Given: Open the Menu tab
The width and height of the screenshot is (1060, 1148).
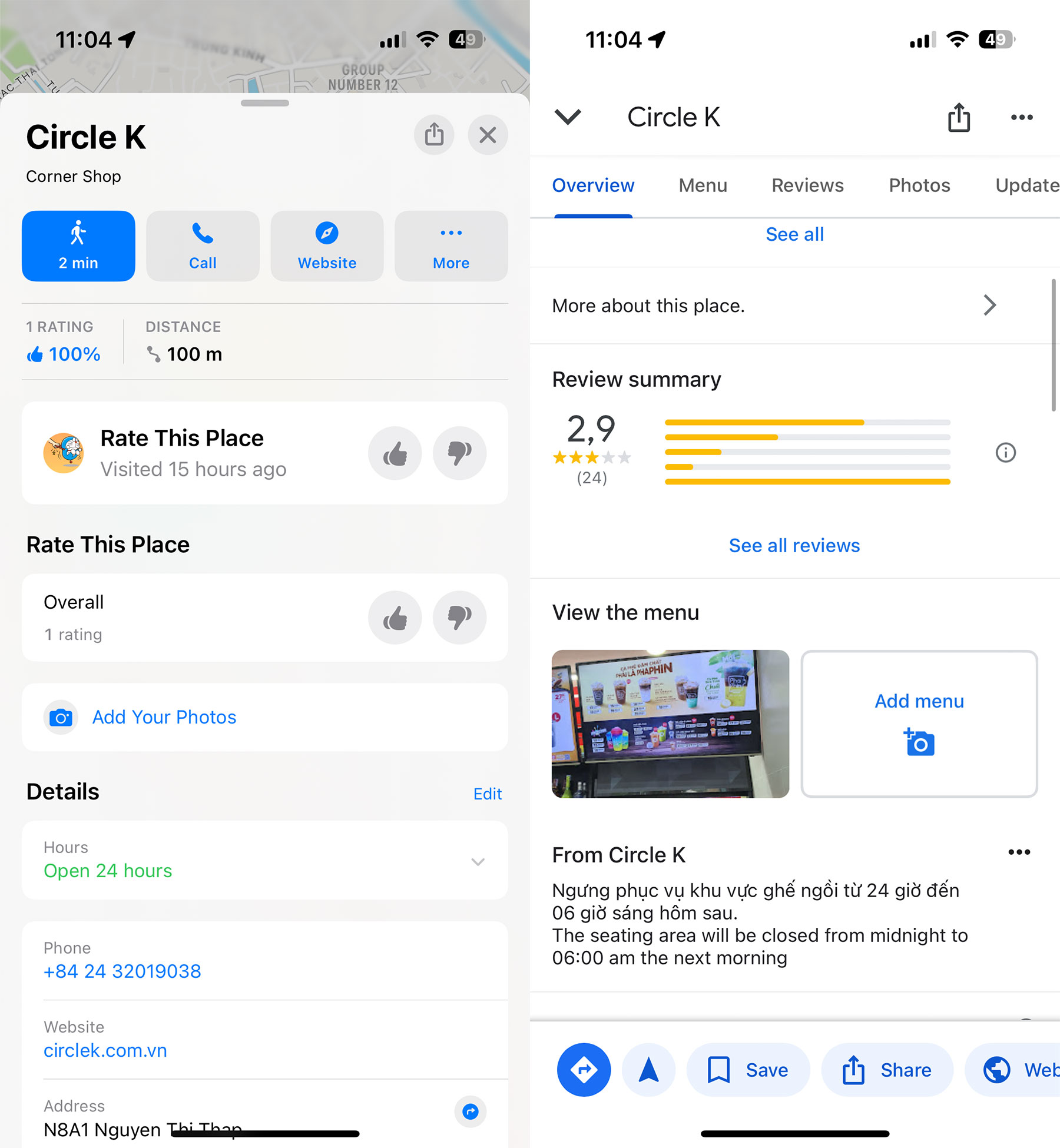Looking at the screenshot, I should coord(703,185).
